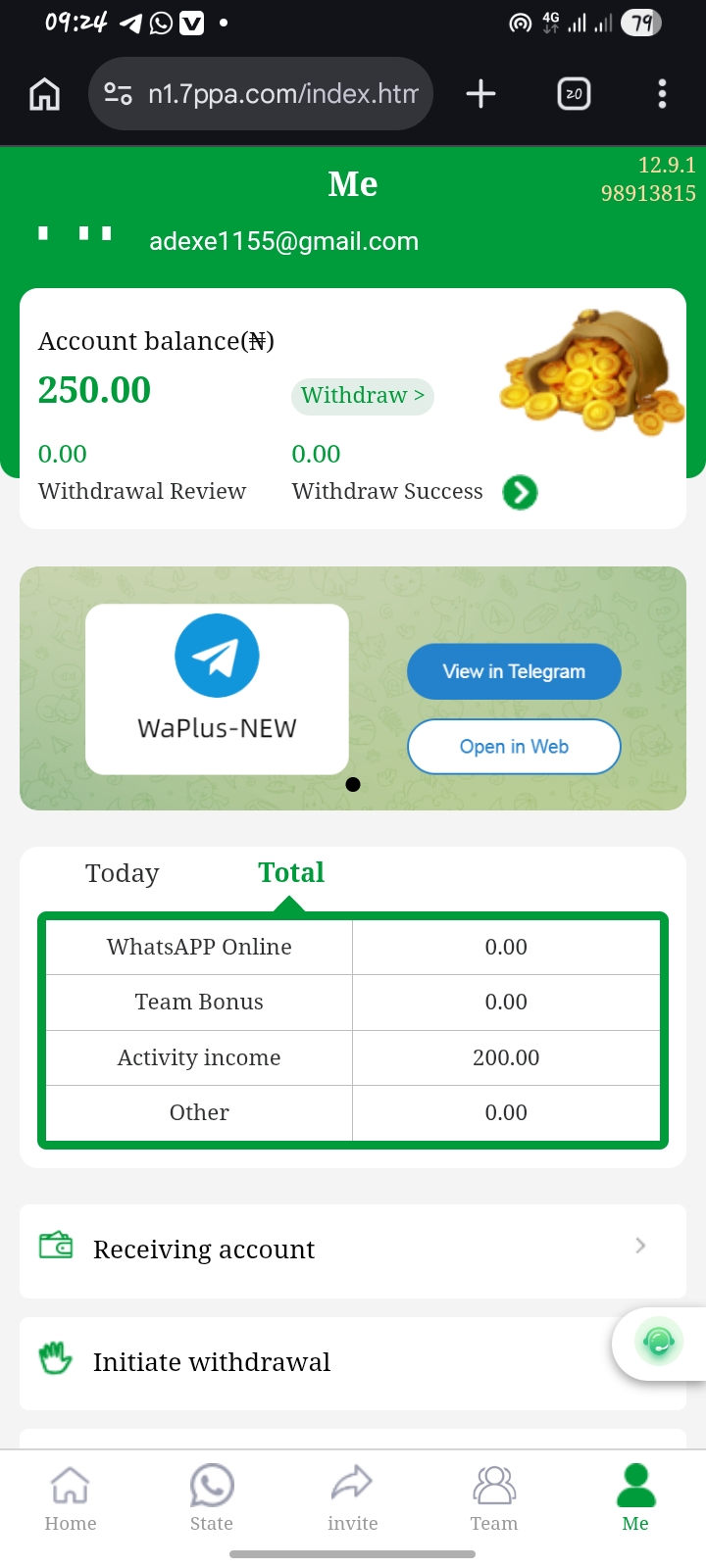Screen dimensions: 706x1568
Task: Open the WaPlus-NEW Telegram card
Action: coord(217,689)
